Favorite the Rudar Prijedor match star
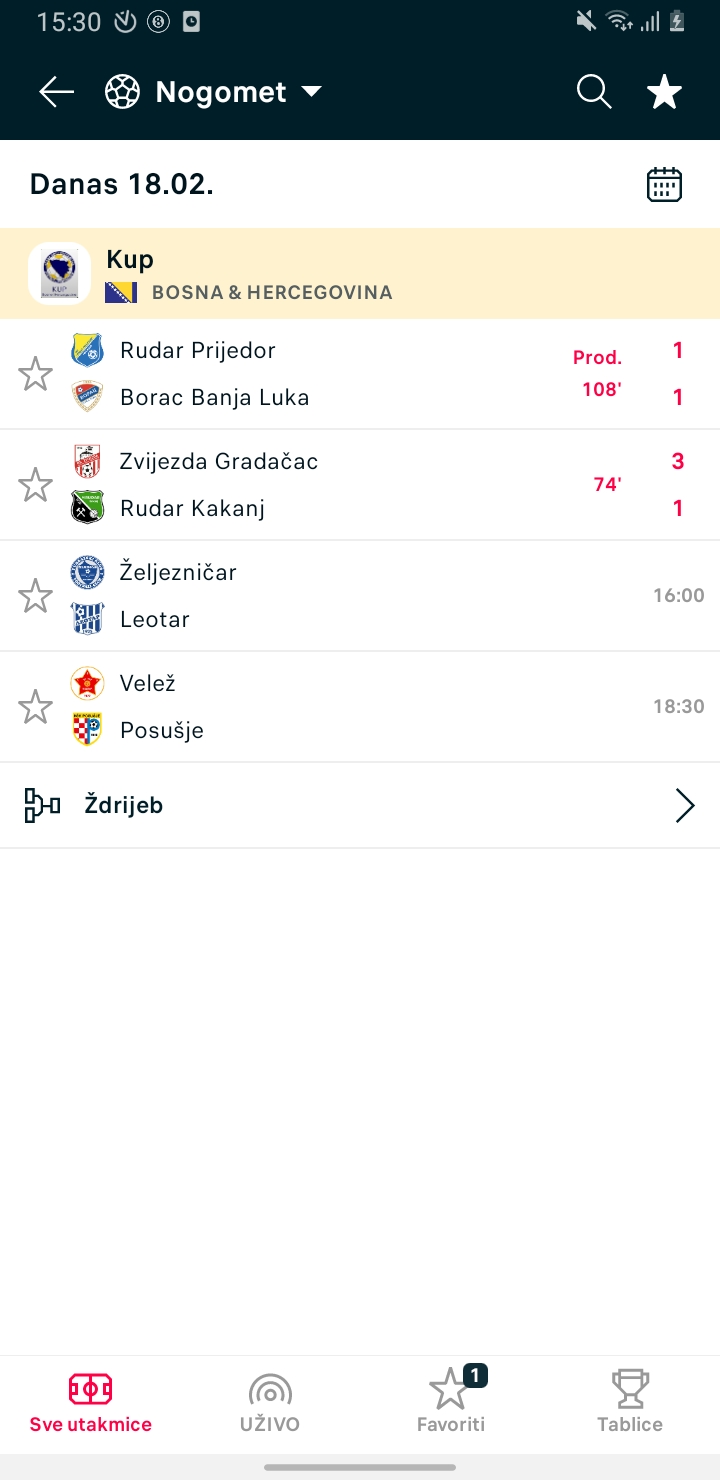This screenshot has height=1480, width=720. (x=36, y=374)
